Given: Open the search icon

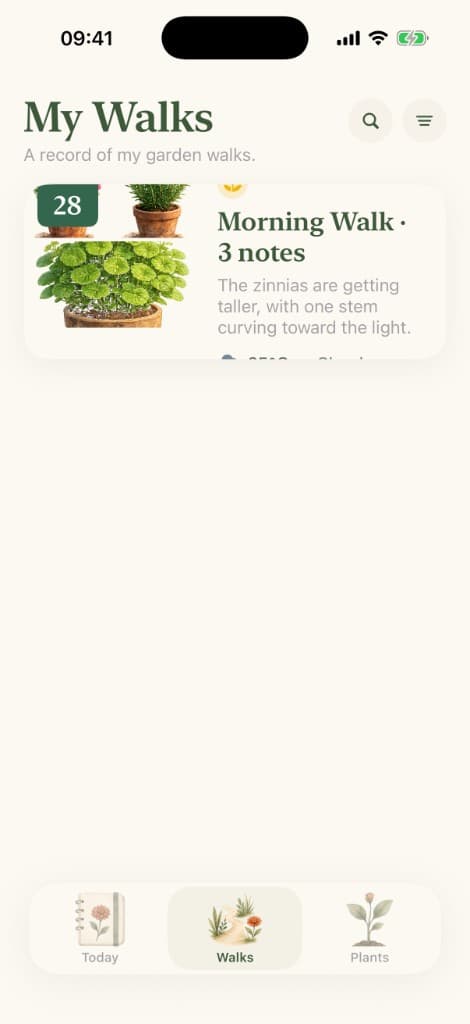Looking at the screenshot, I should (370, 121).
